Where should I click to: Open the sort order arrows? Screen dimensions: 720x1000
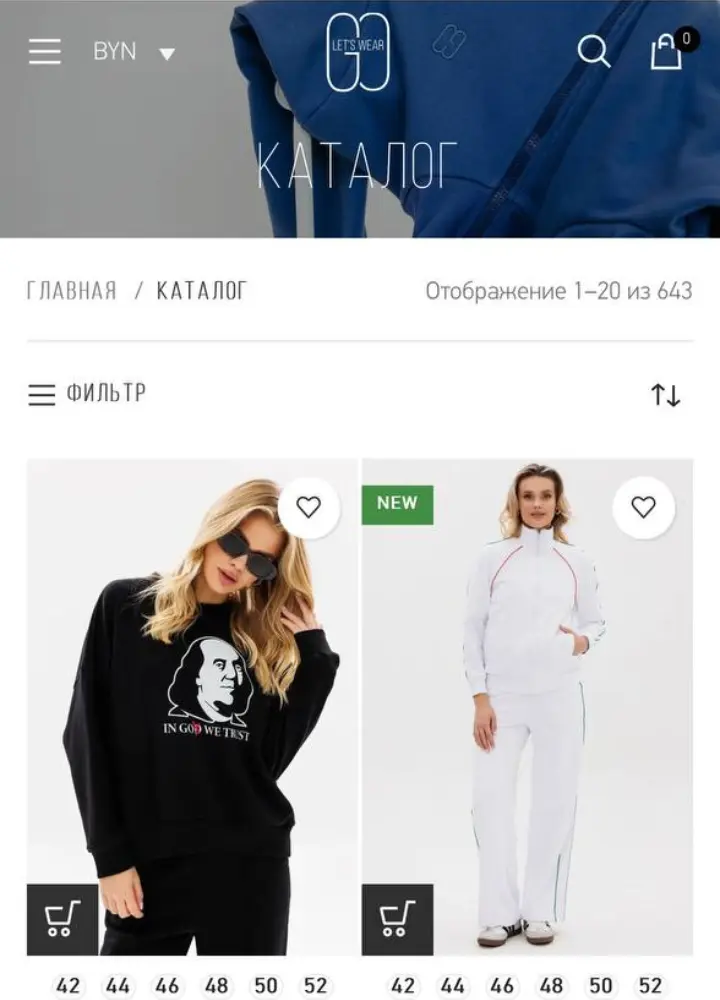tap(666, 394)
